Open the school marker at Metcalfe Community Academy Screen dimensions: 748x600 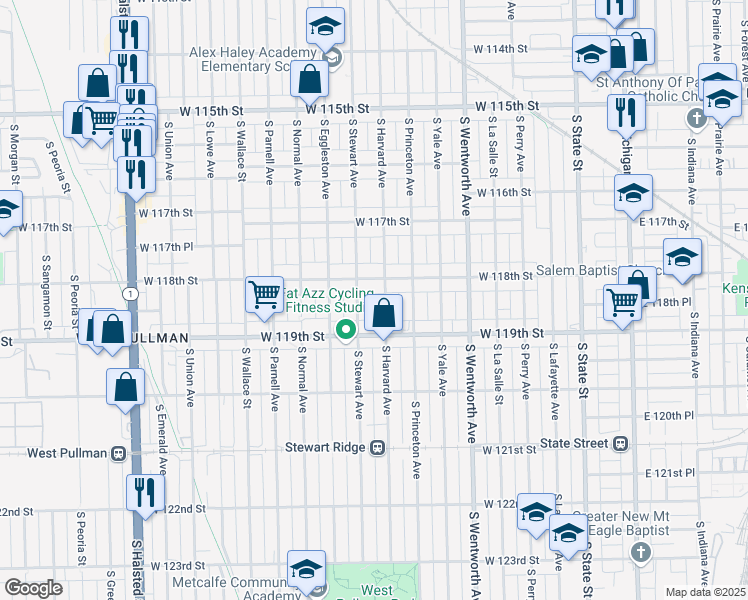pyautogui.click(x=306, y=570)
